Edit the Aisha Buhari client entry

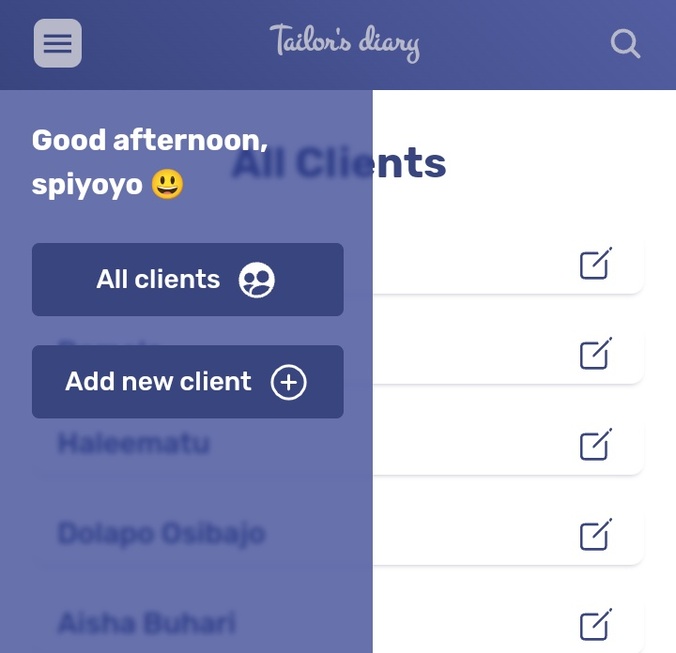pos(595,624)
